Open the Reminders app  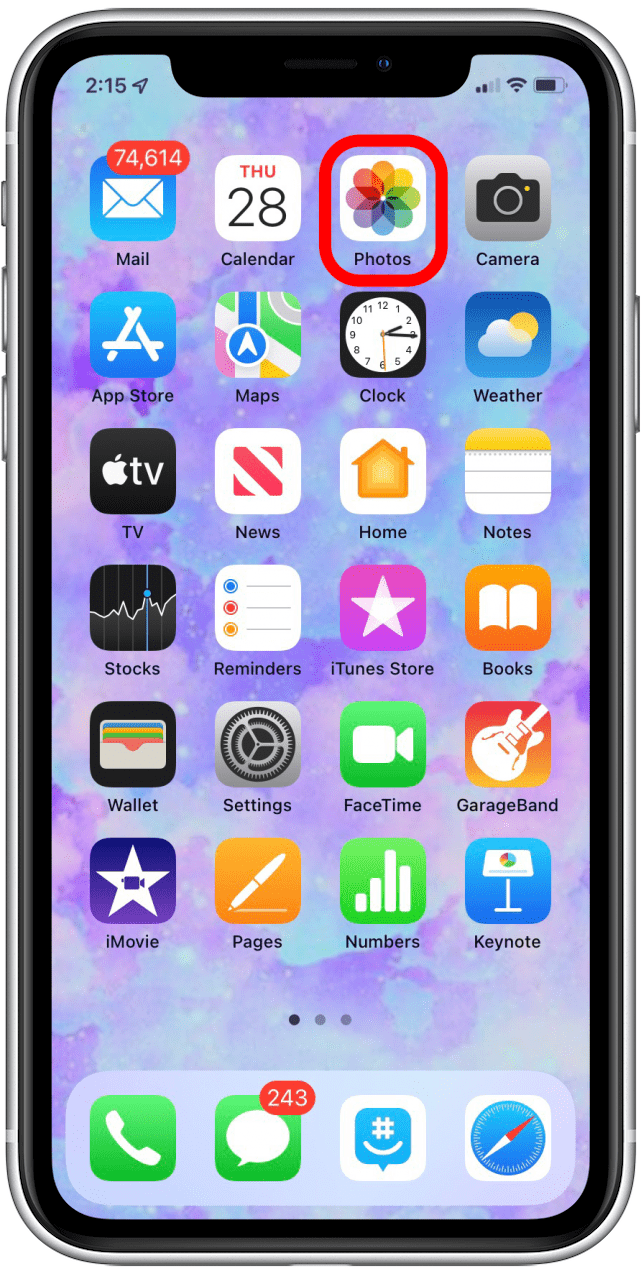point(258,608)
